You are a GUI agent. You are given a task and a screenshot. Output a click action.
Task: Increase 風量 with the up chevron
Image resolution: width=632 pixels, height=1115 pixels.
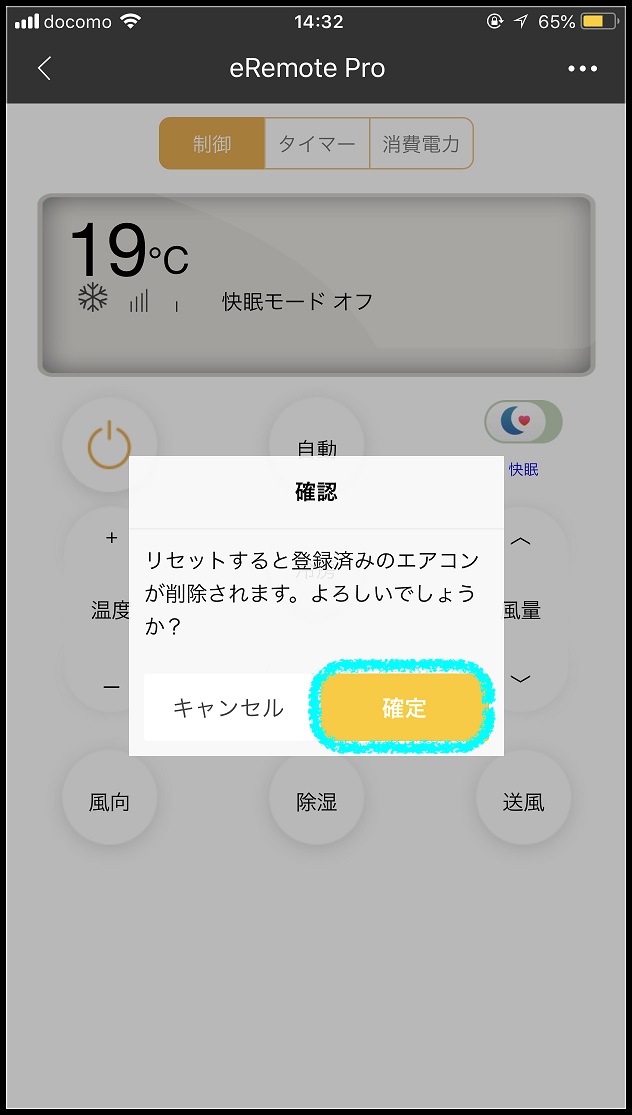click(521, 542)
